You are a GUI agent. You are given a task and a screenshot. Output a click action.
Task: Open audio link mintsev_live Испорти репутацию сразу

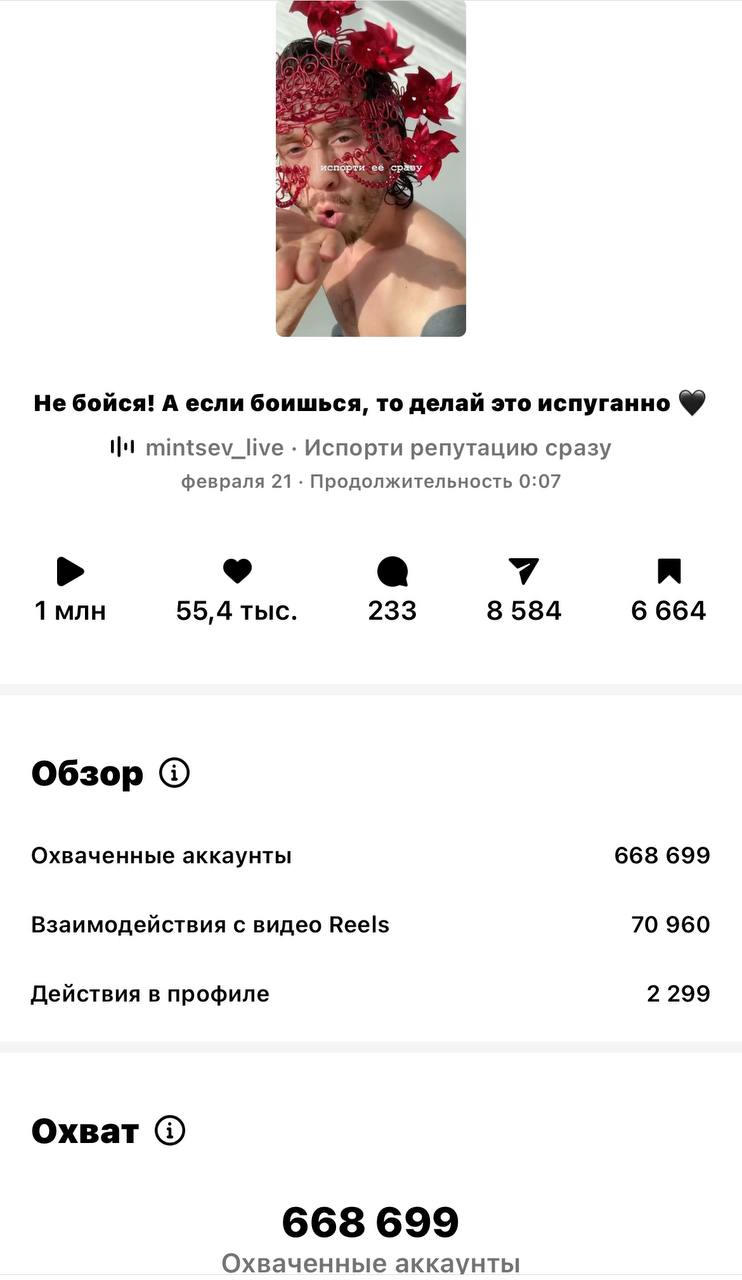[377, 447]
